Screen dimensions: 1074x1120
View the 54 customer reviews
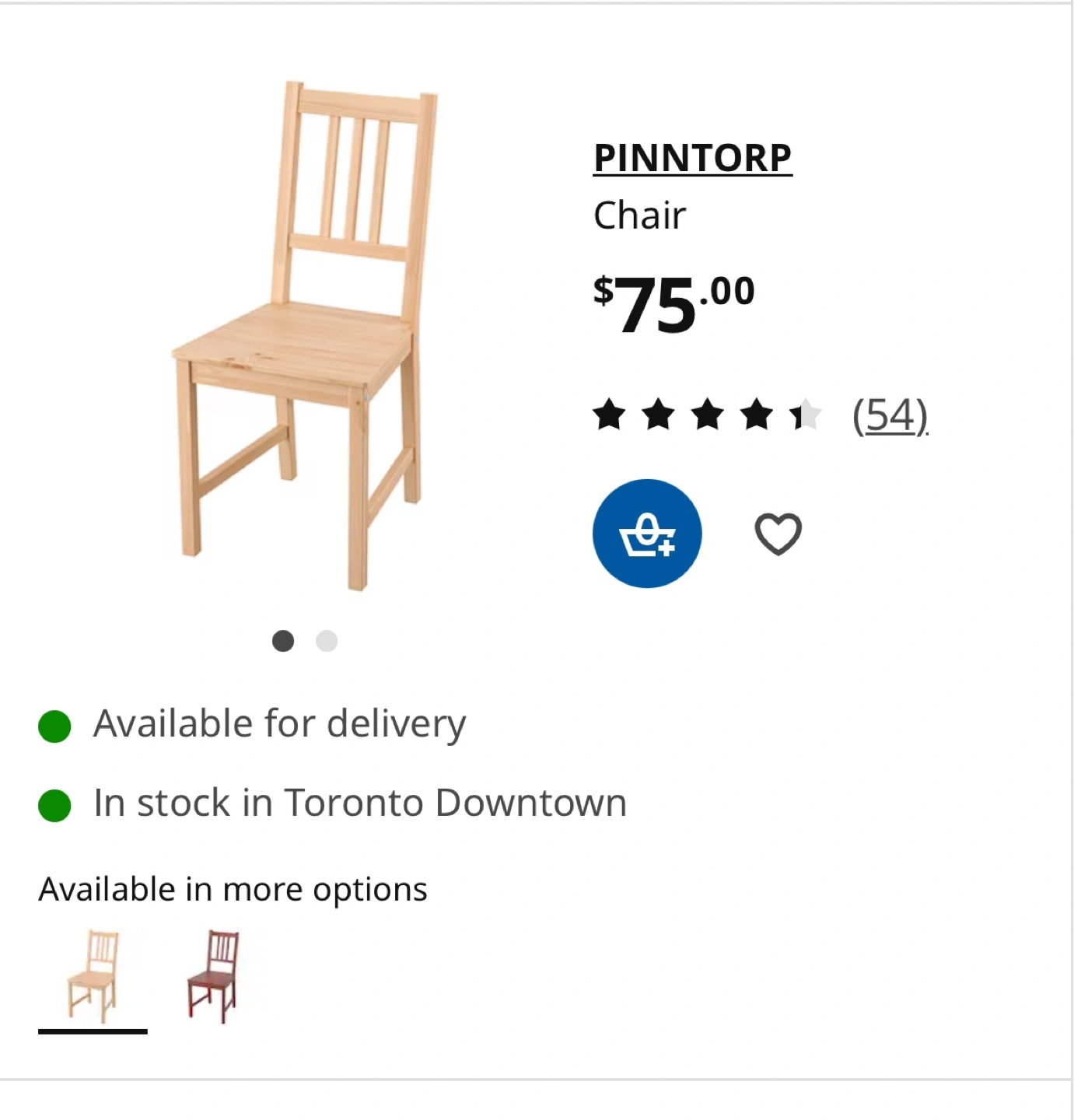tap(890, 415)
